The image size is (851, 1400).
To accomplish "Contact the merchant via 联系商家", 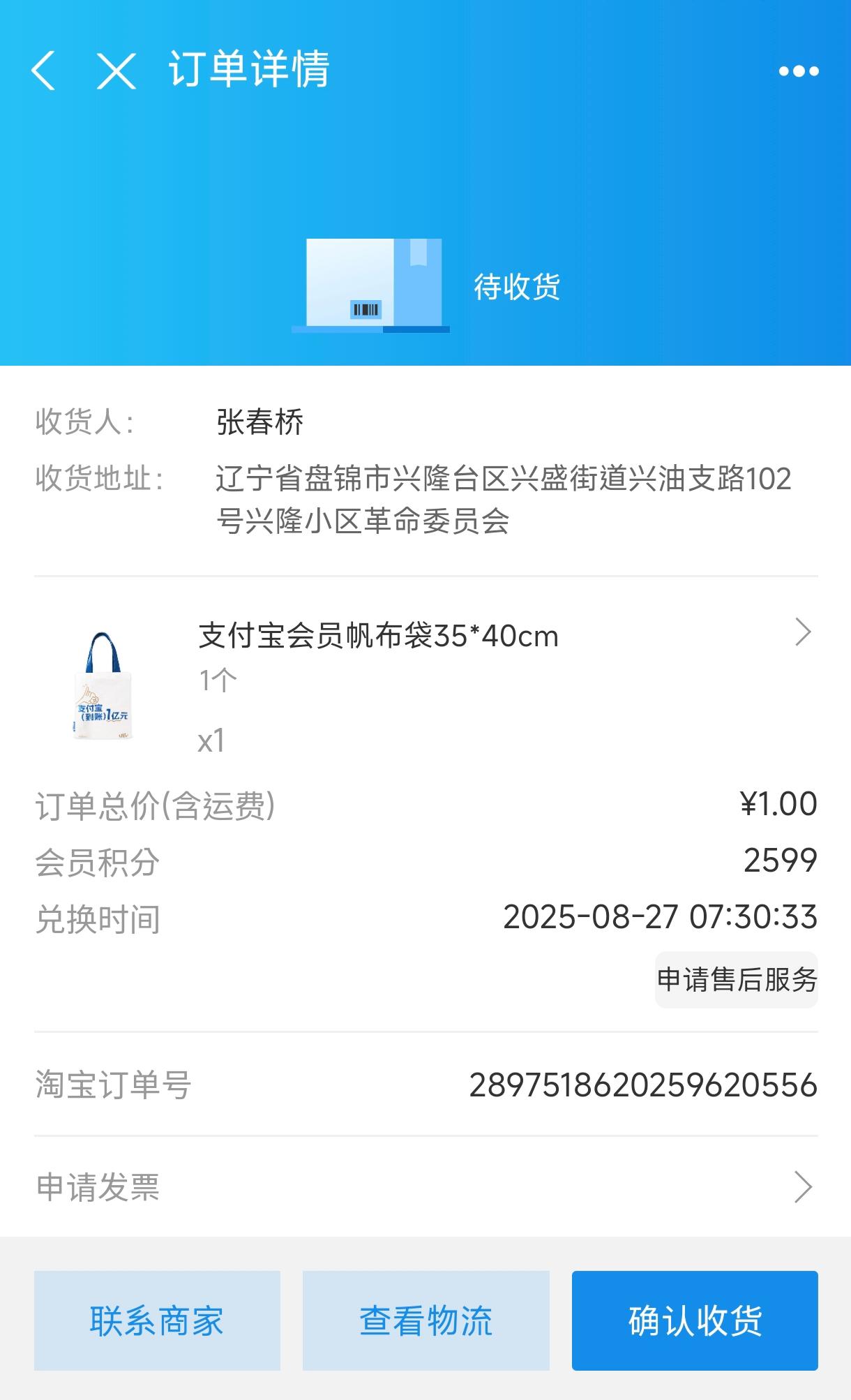I will point(157,1320).
